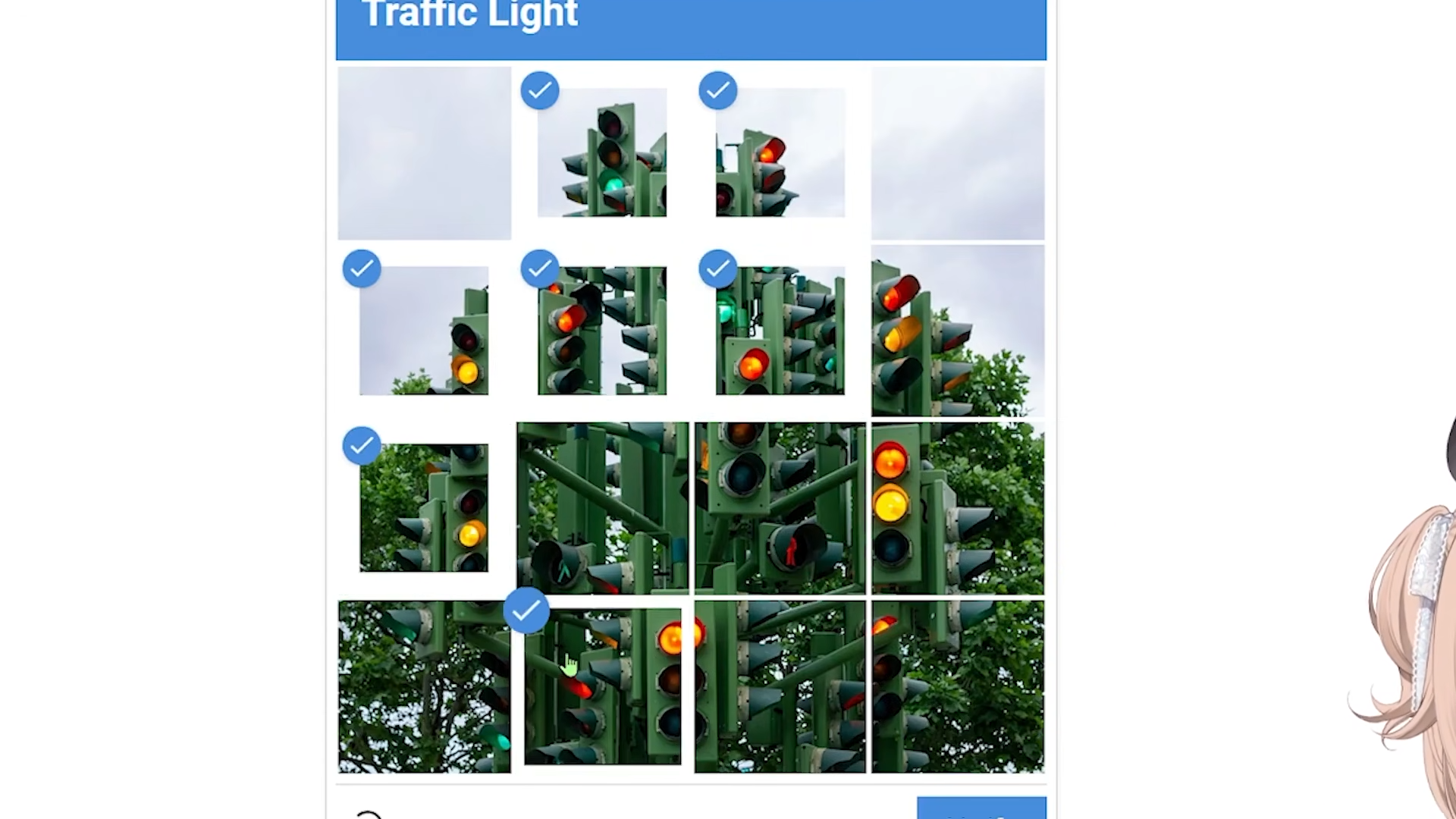Image resolution: width=1456 pixels, height=819 pixels.
Task: Select tree tile with small green signal lights
Action: (x=424, y=686)
